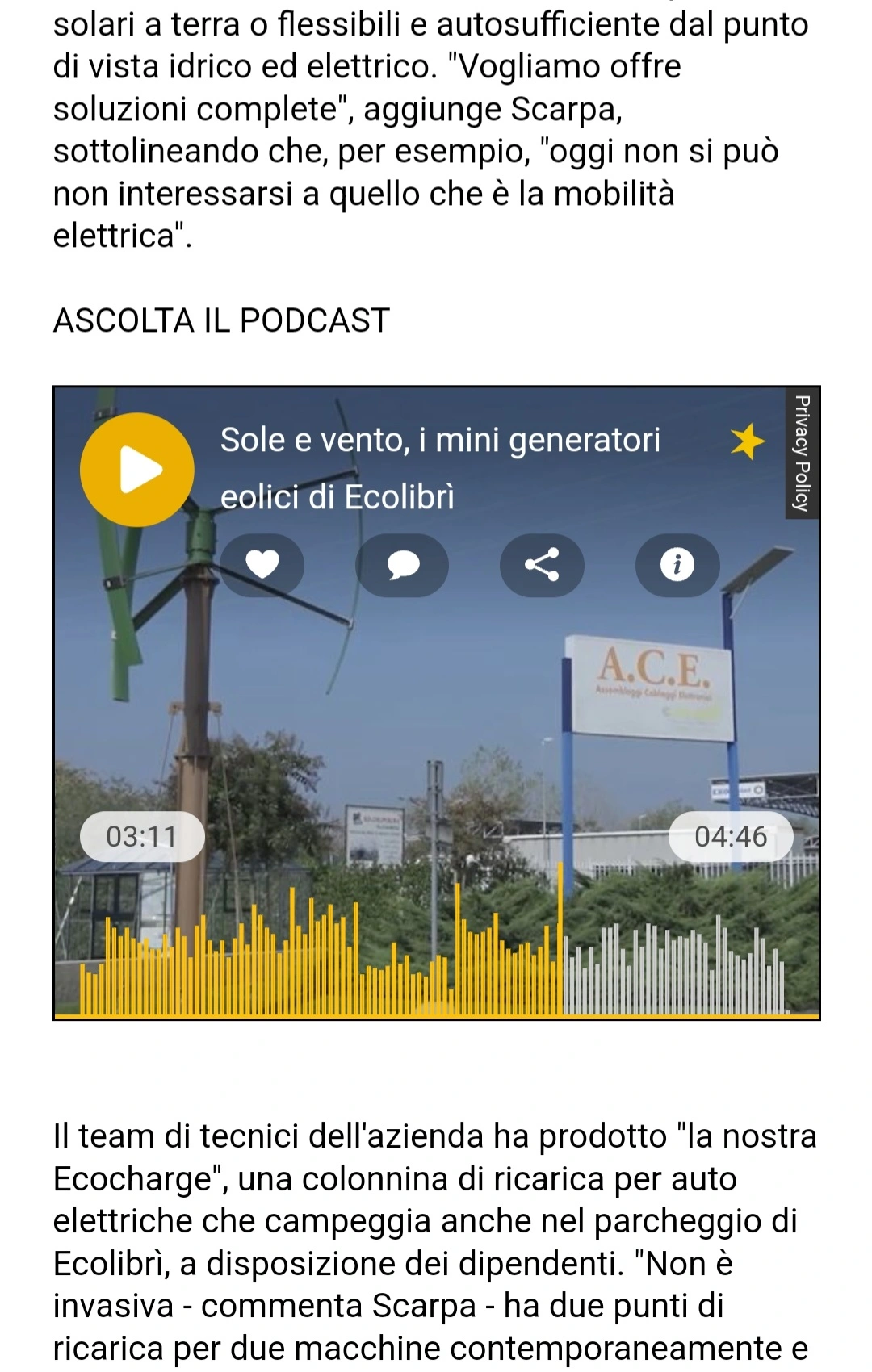This screenshot has height=1372, width=872.
Task: Open the Privacy Policy tab
Action: coord(802,453)
